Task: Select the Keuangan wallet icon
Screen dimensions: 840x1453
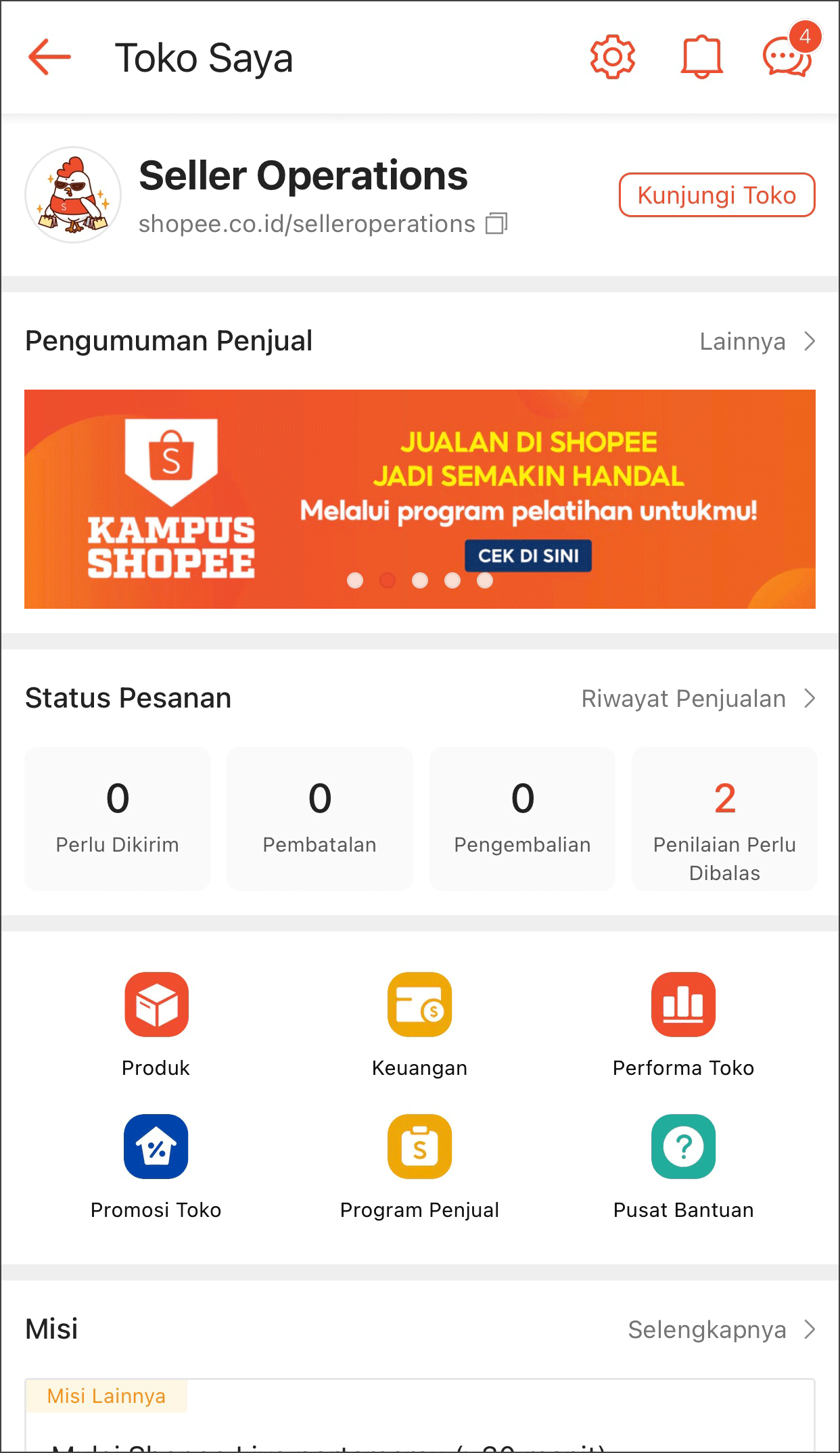Action: [419, 1005]
